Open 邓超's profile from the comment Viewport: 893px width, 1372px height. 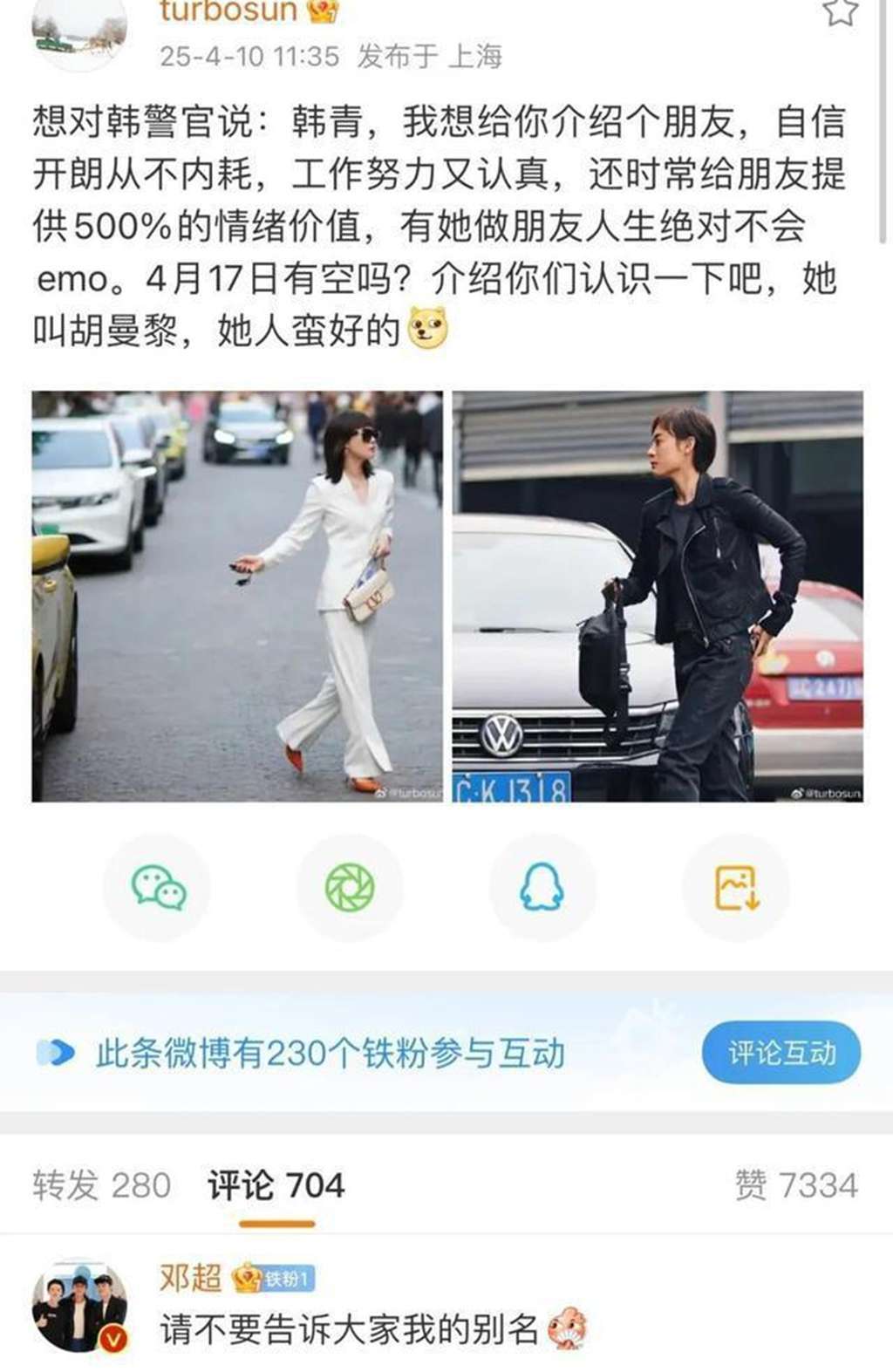190,1278
